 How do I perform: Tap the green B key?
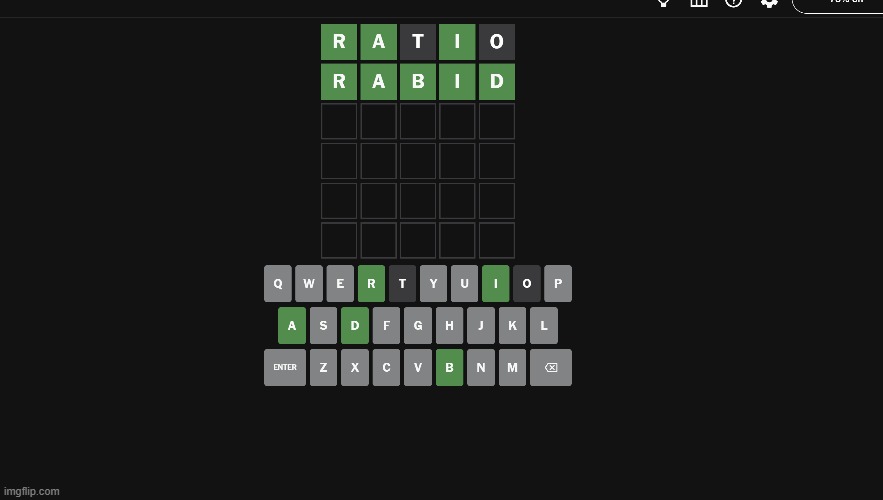(x=449, y=367)
